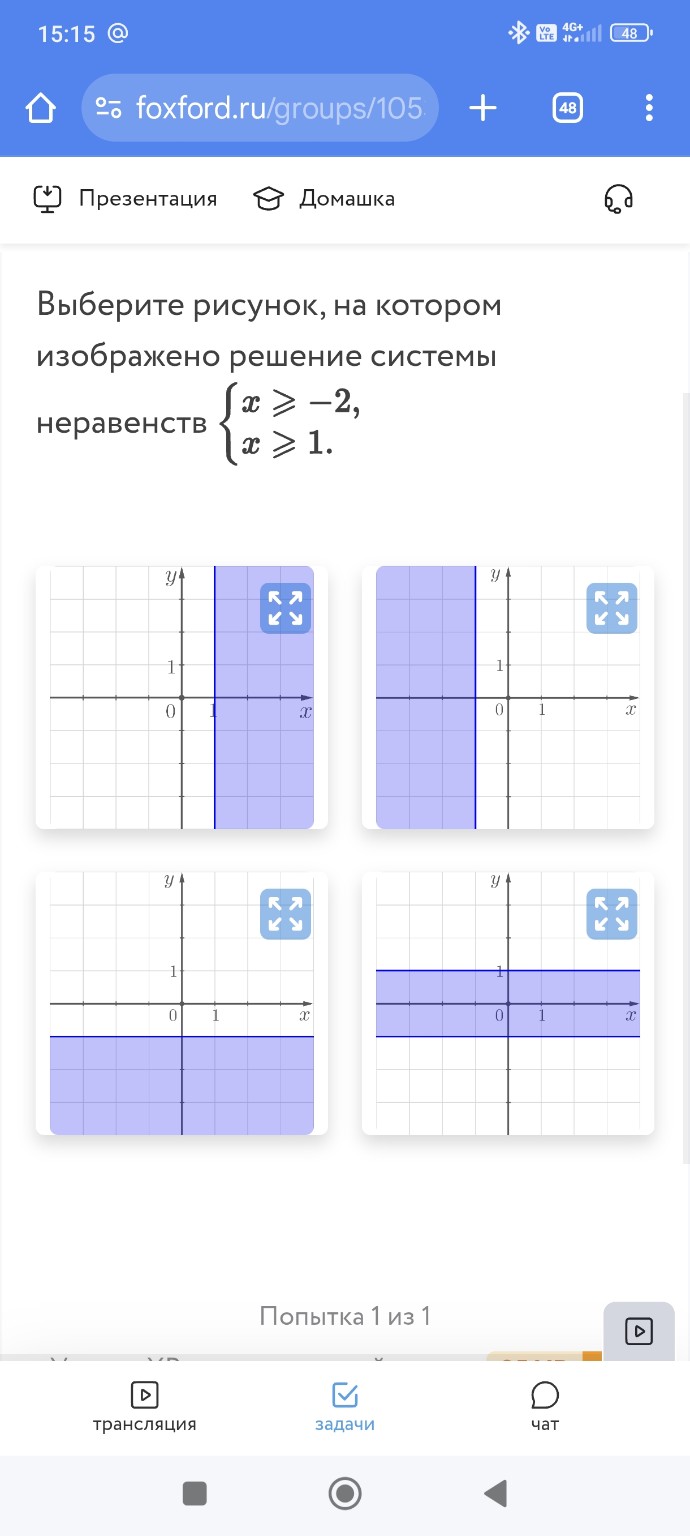
Task: Expand the graph shaded to the left
Action: [x=611, y=608]
